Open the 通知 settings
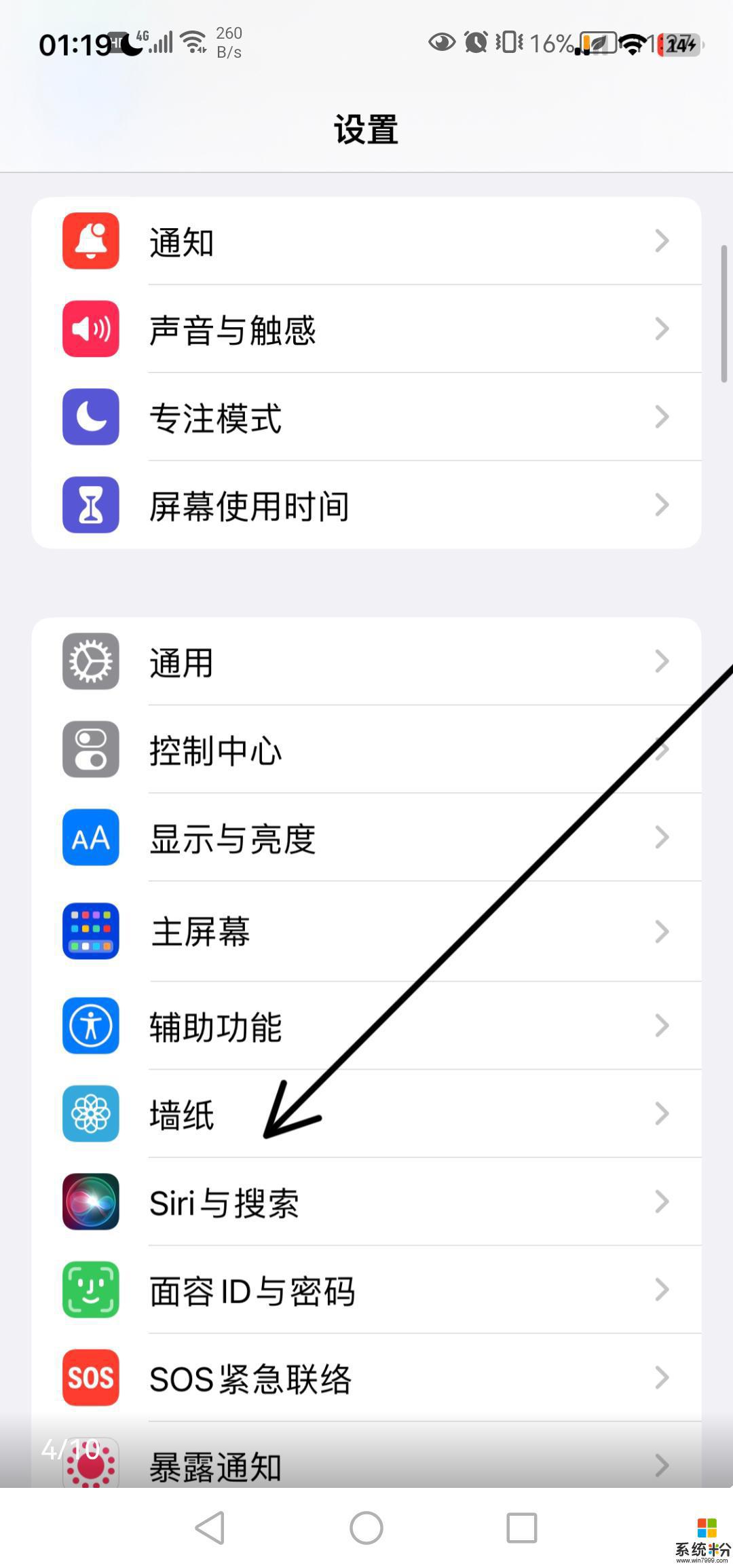Image resolution: width=733 pixels, height=1568 pixels. pos(366,241)
